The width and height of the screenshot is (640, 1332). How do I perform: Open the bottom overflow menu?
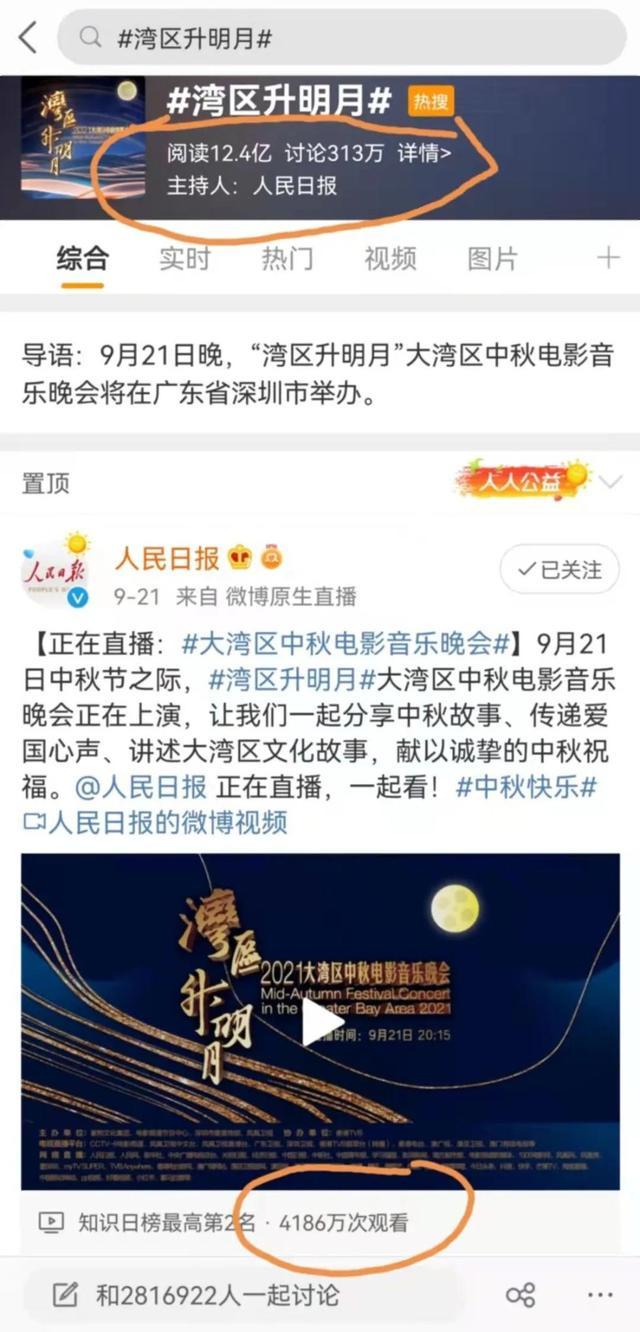pyautogui.click(x=600, y=1296)
